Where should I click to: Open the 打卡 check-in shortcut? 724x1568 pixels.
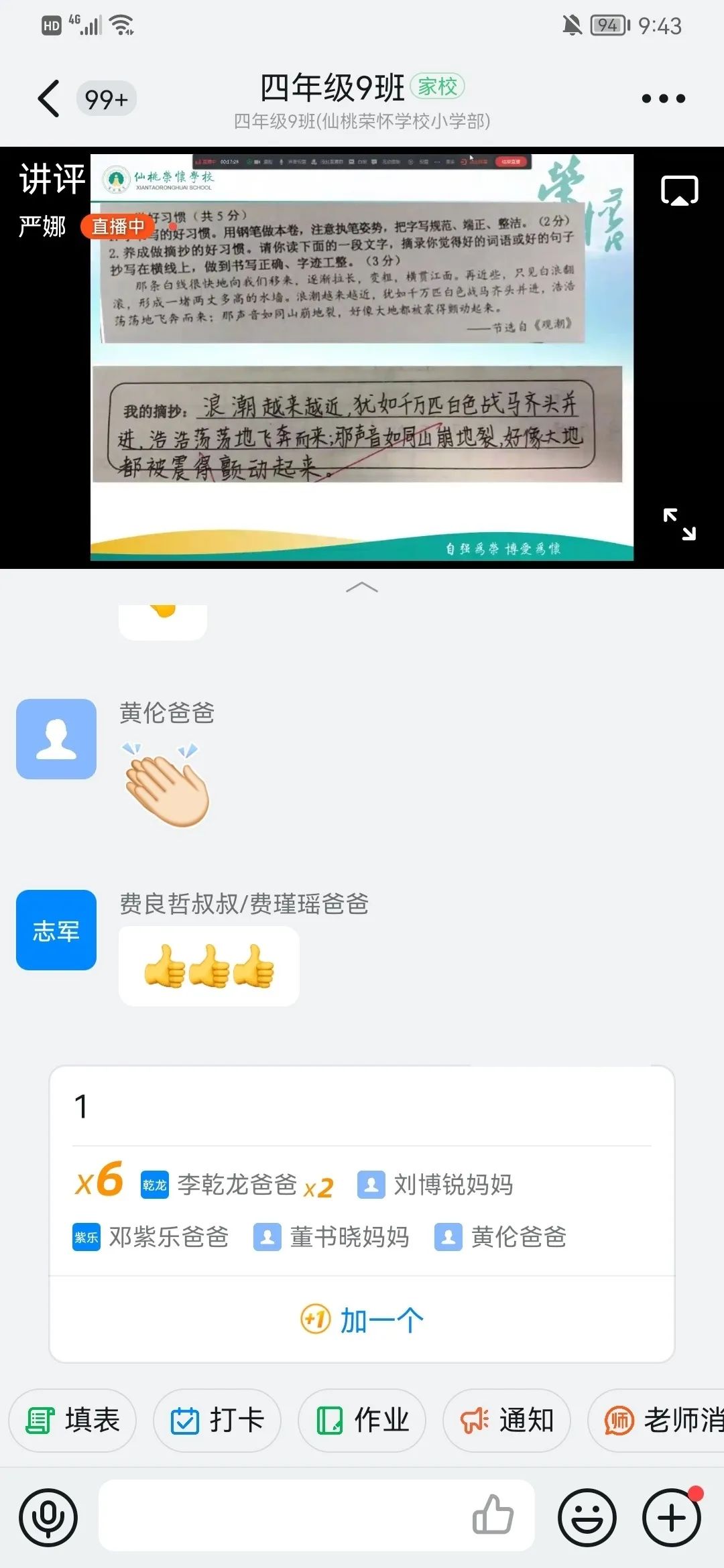pyautogui.click(x=217, y=1420)
